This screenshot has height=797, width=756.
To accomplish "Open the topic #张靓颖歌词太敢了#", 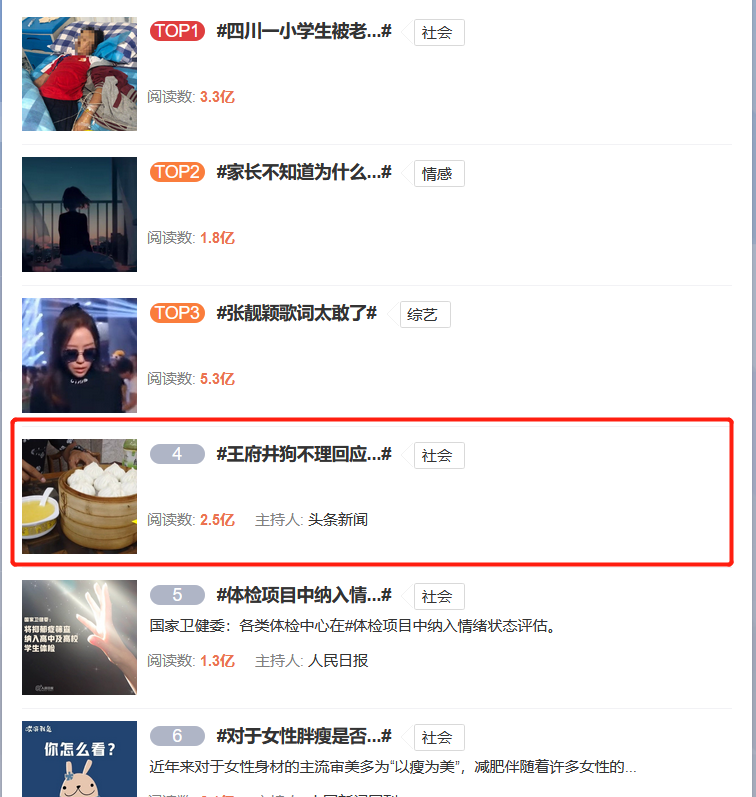I will point(296,313).
